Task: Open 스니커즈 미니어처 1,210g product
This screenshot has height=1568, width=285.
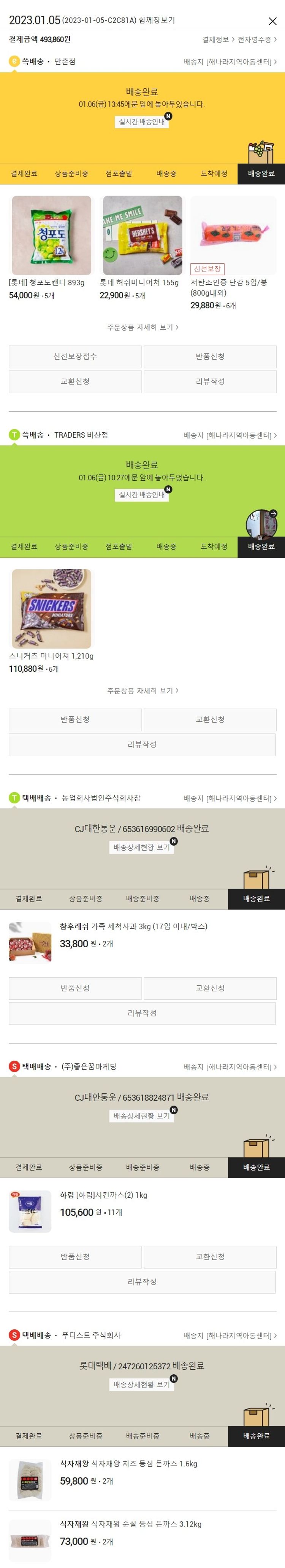Action: (x=51, y=609)
